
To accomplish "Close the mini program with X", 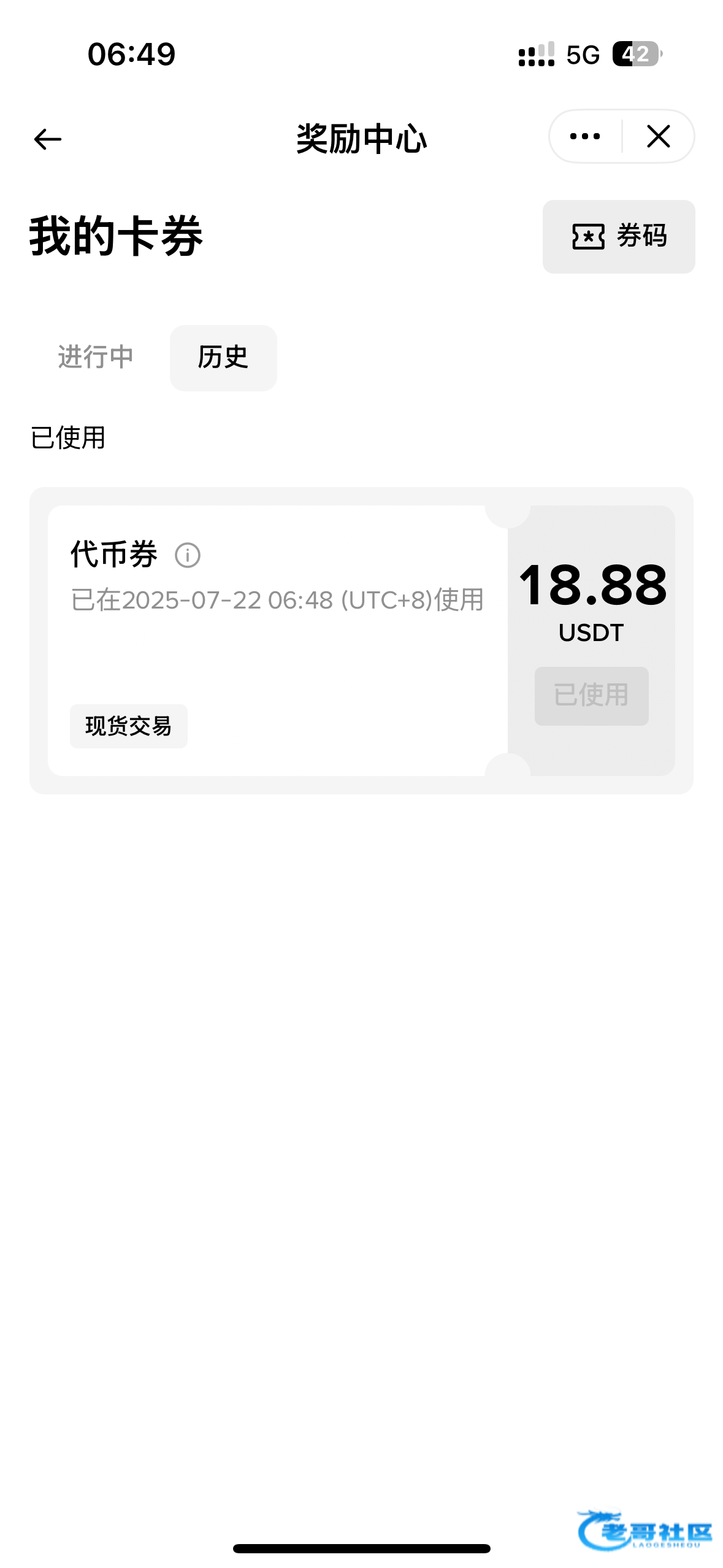I will (659, 136).
